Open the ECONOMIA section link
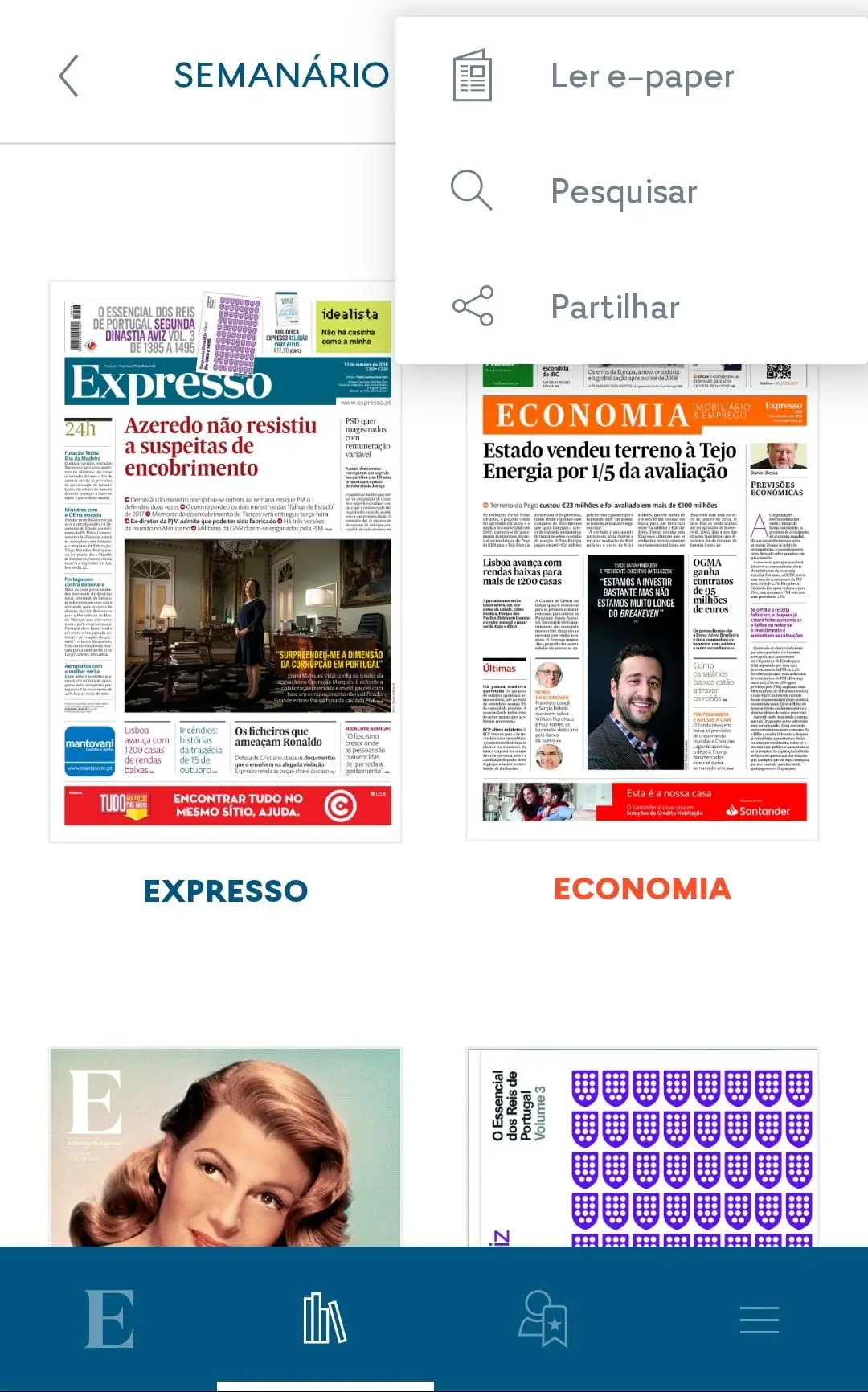 (x=643, y=890)
